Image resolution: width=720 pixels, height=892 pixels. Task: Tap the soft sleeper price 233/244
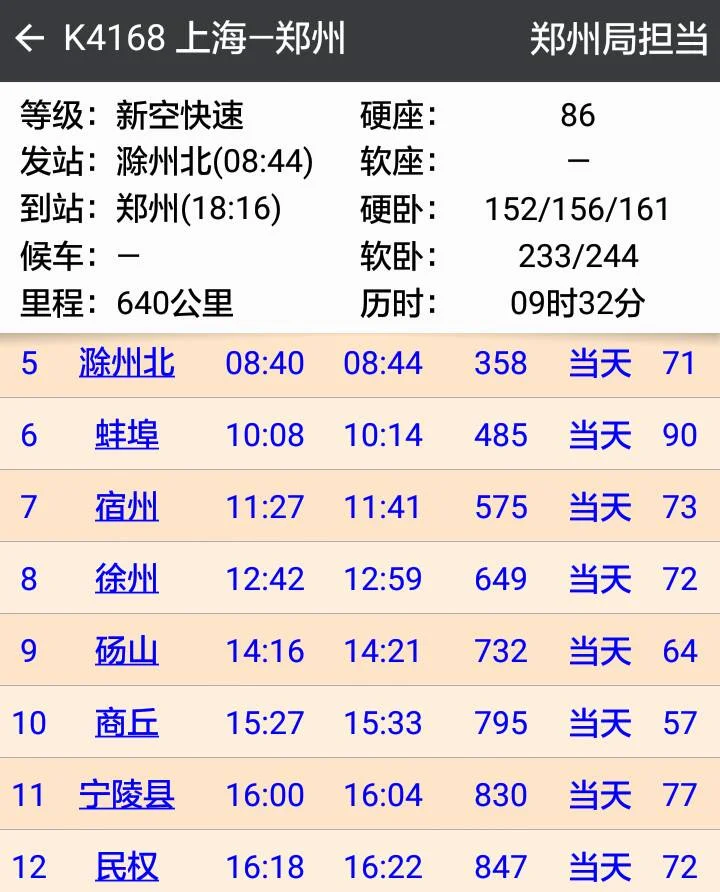click(580, 255)
